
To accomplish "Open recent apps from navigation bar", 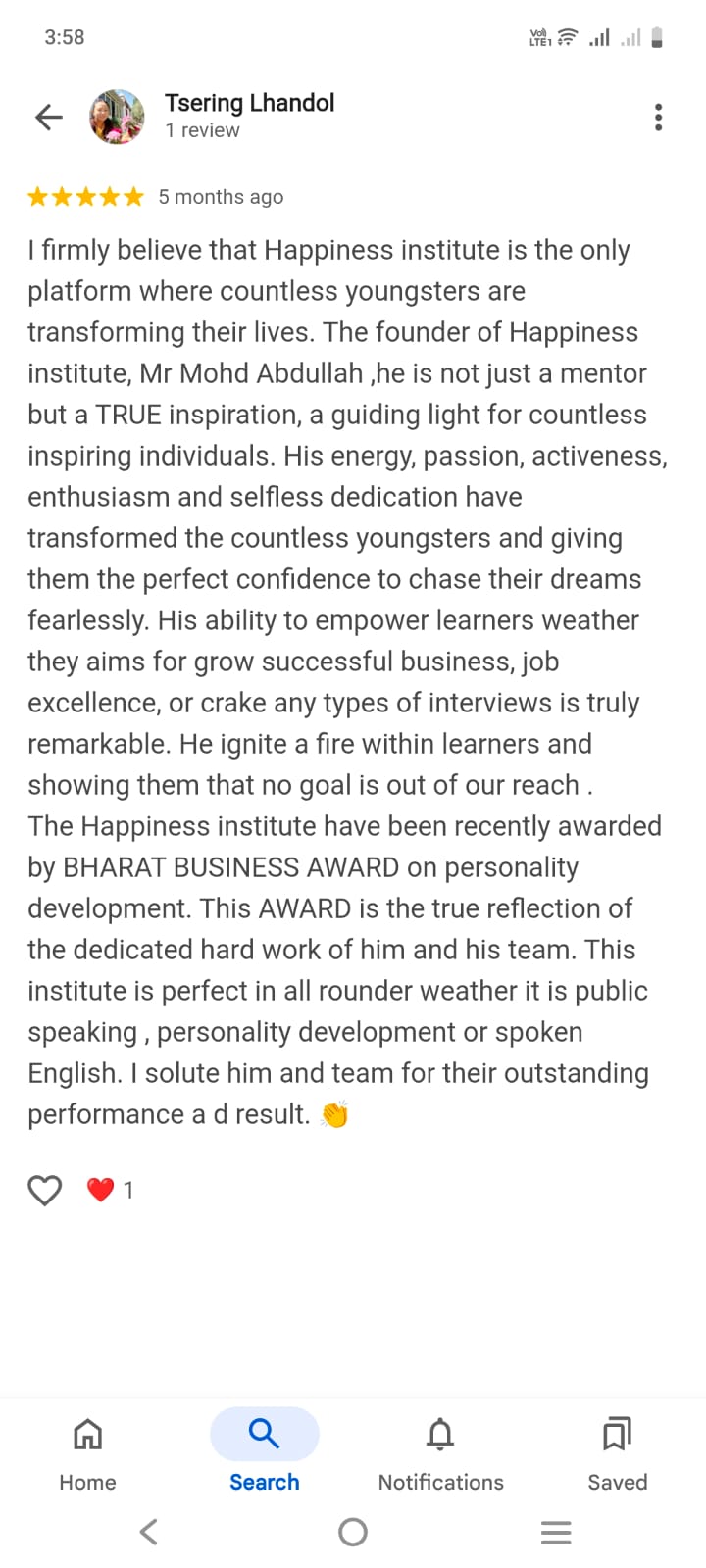I will (556, 1532).
